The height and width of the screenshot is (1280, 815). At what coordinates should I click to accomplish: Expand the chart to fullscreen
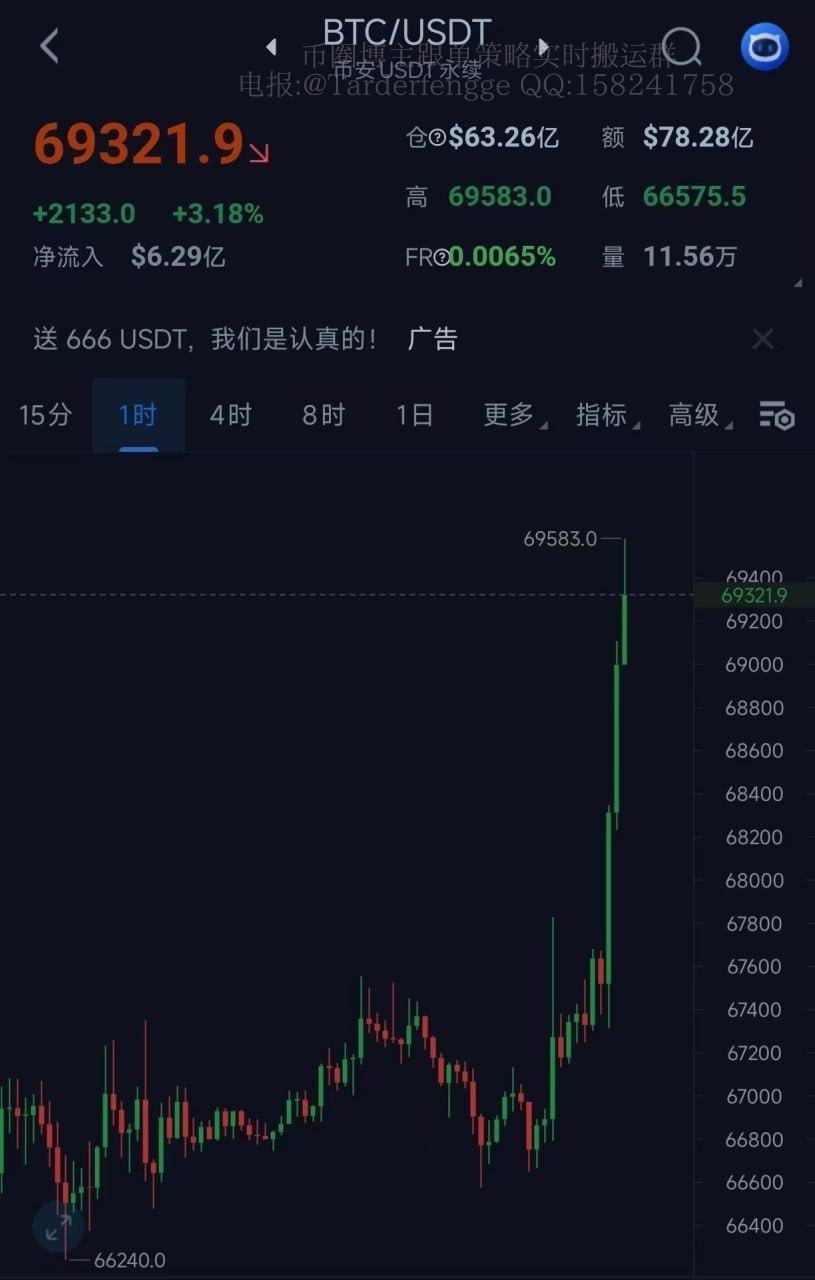click(x=58, y=1226)
